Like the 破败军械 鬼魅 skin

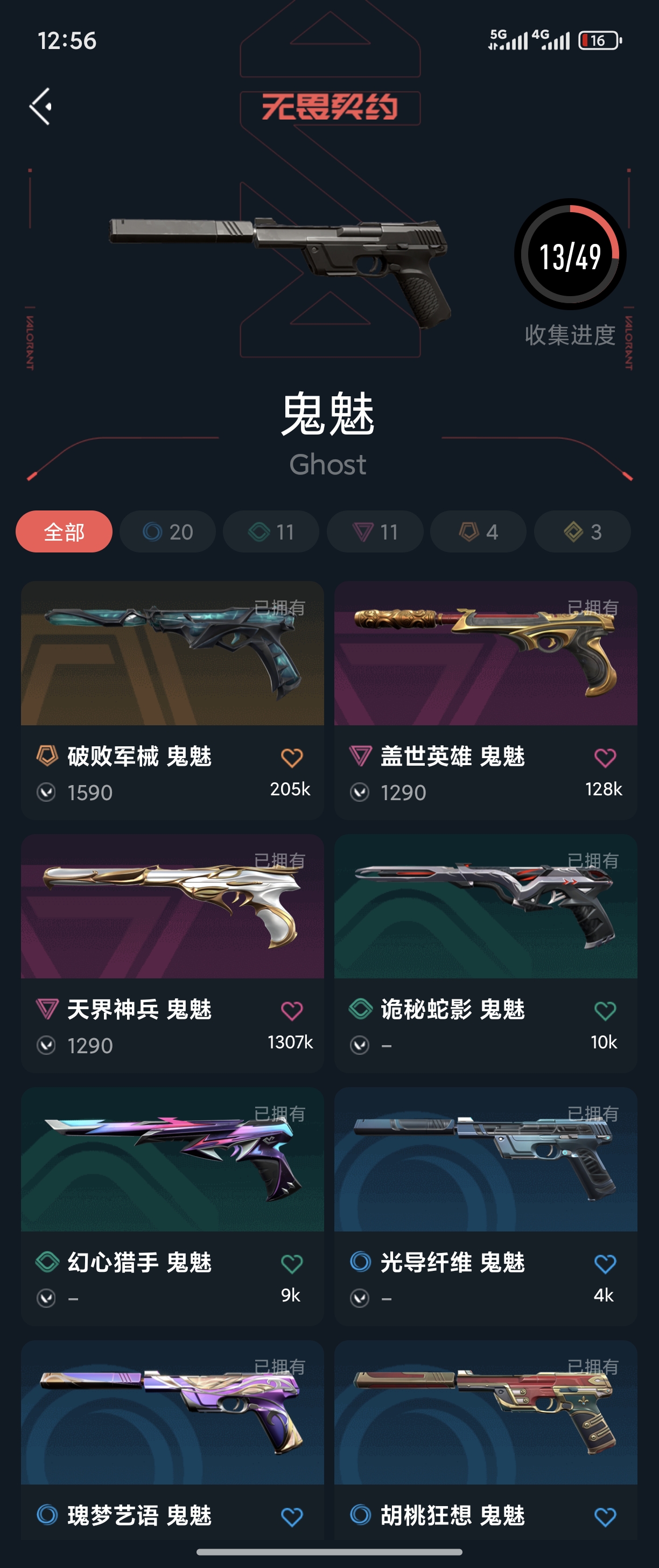[292, 758]
